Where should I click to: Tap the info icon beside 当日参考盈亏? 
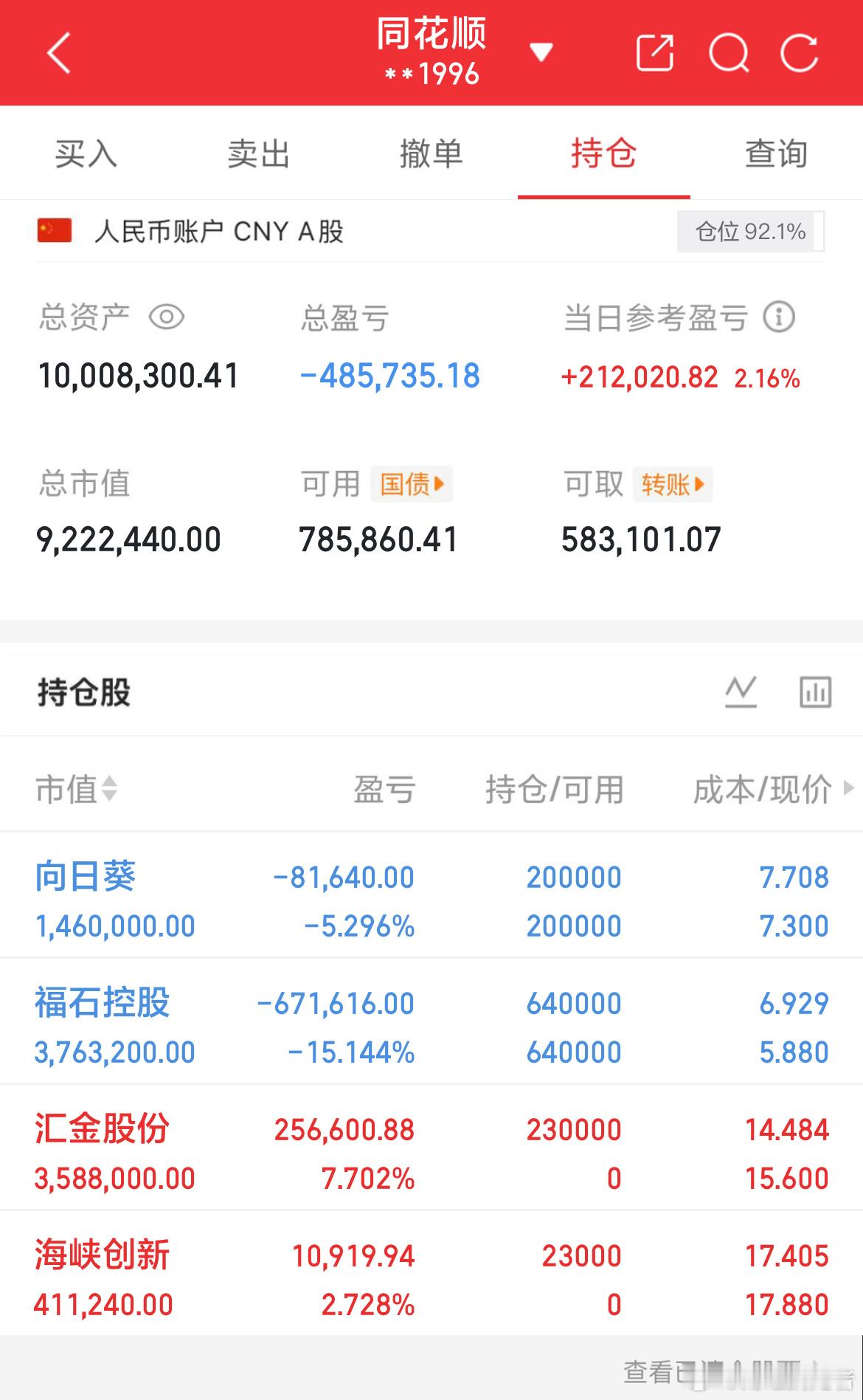click(780, 317)
